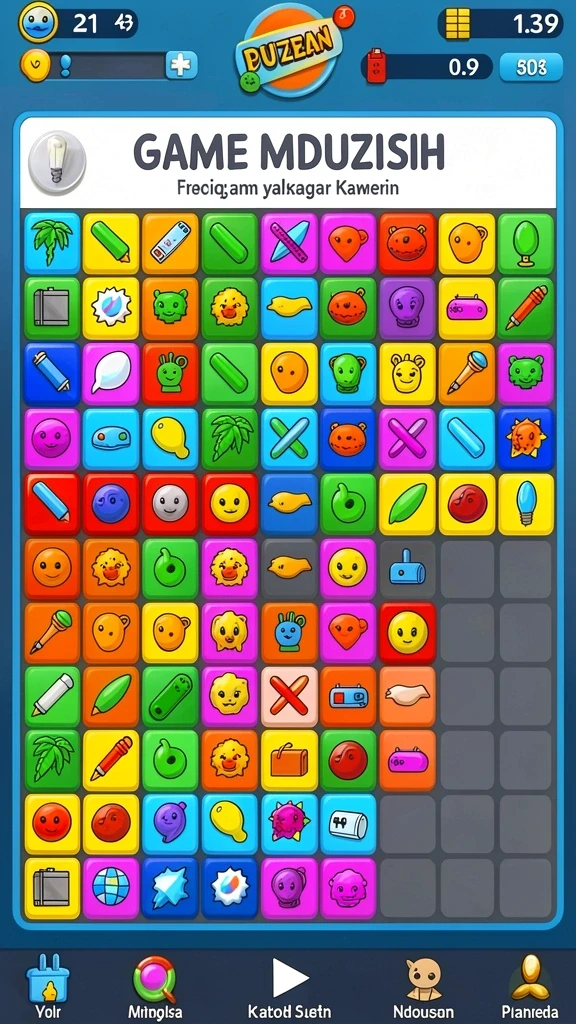Switch to the Mingisa tab
The width and height of the screenshot is (576, 1024).
(154, 989)
